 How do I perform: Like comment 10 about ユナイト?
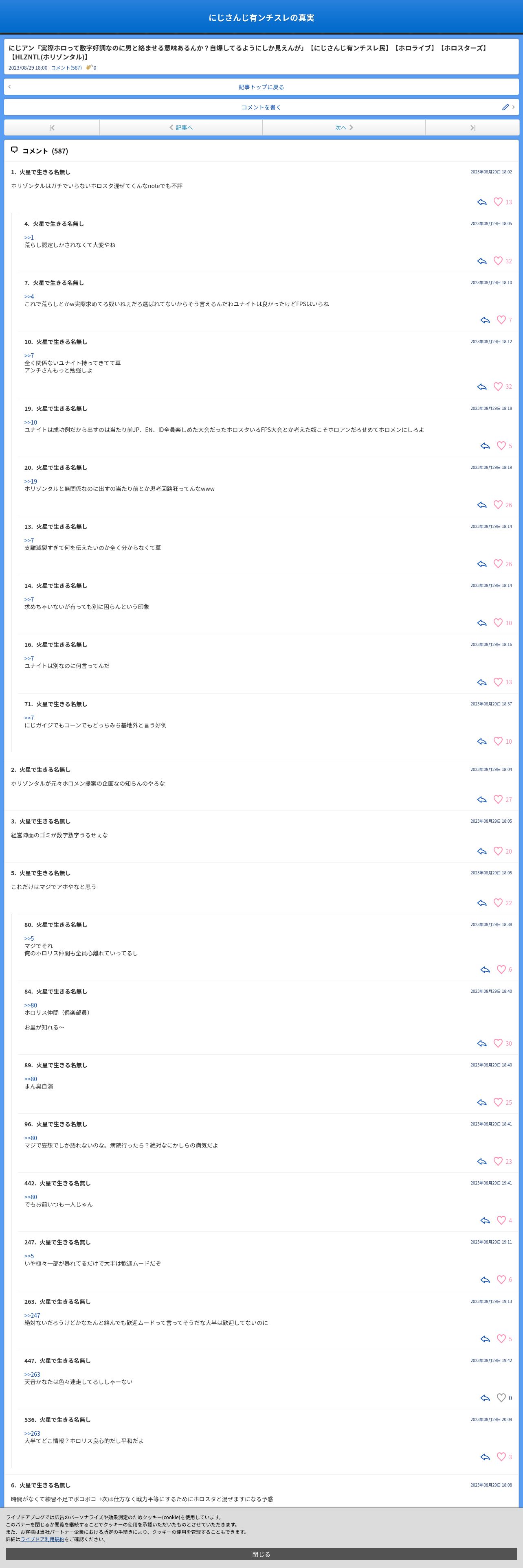coord(498,387)
